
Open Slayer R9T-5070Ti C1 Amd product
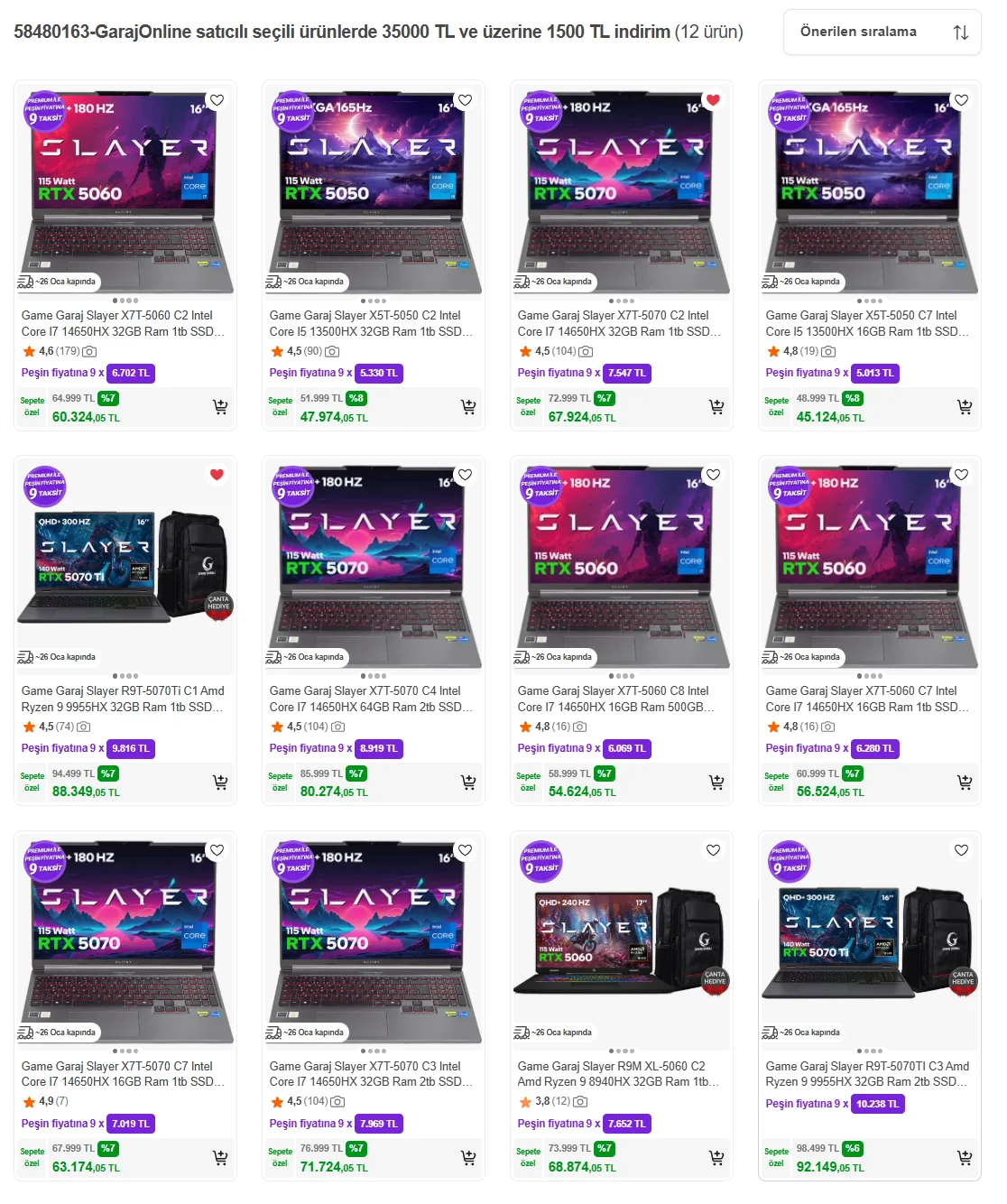pos(125,699)
